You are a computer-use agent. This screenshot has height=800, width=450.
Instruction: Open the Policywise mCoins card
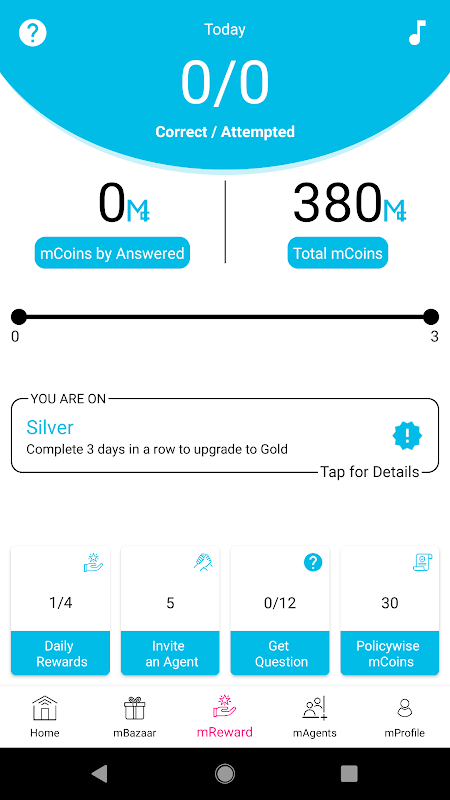(x=390, y=610)
